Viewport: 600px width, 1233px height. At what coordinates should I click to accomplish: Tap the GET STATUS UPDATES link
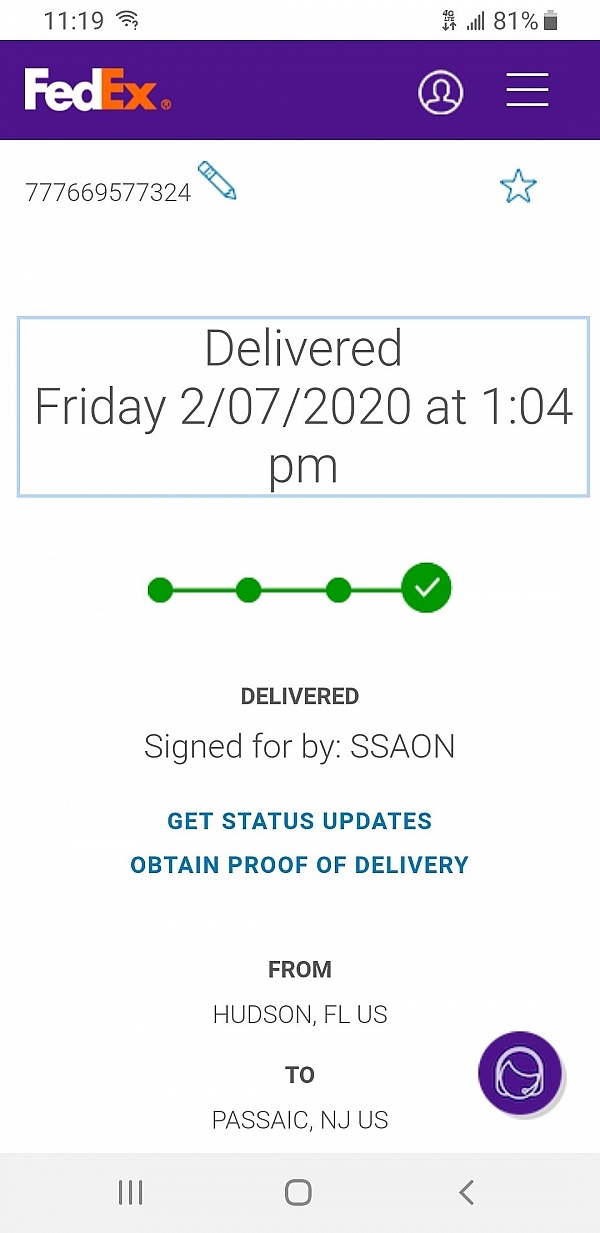[299, 821]
